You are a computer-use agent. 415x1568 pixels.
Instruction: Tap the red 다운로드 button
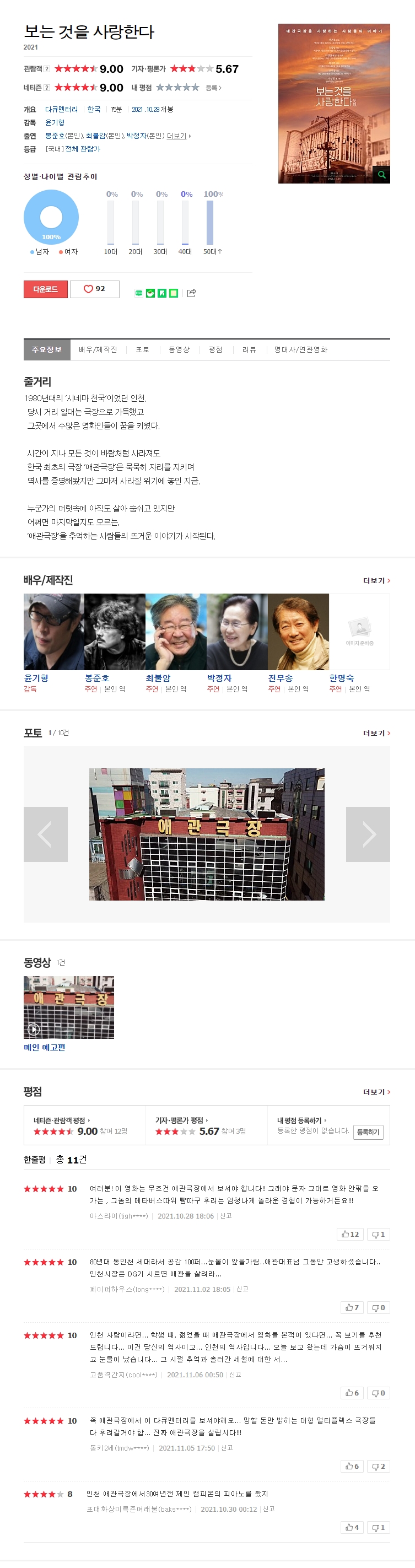point(45,289)
